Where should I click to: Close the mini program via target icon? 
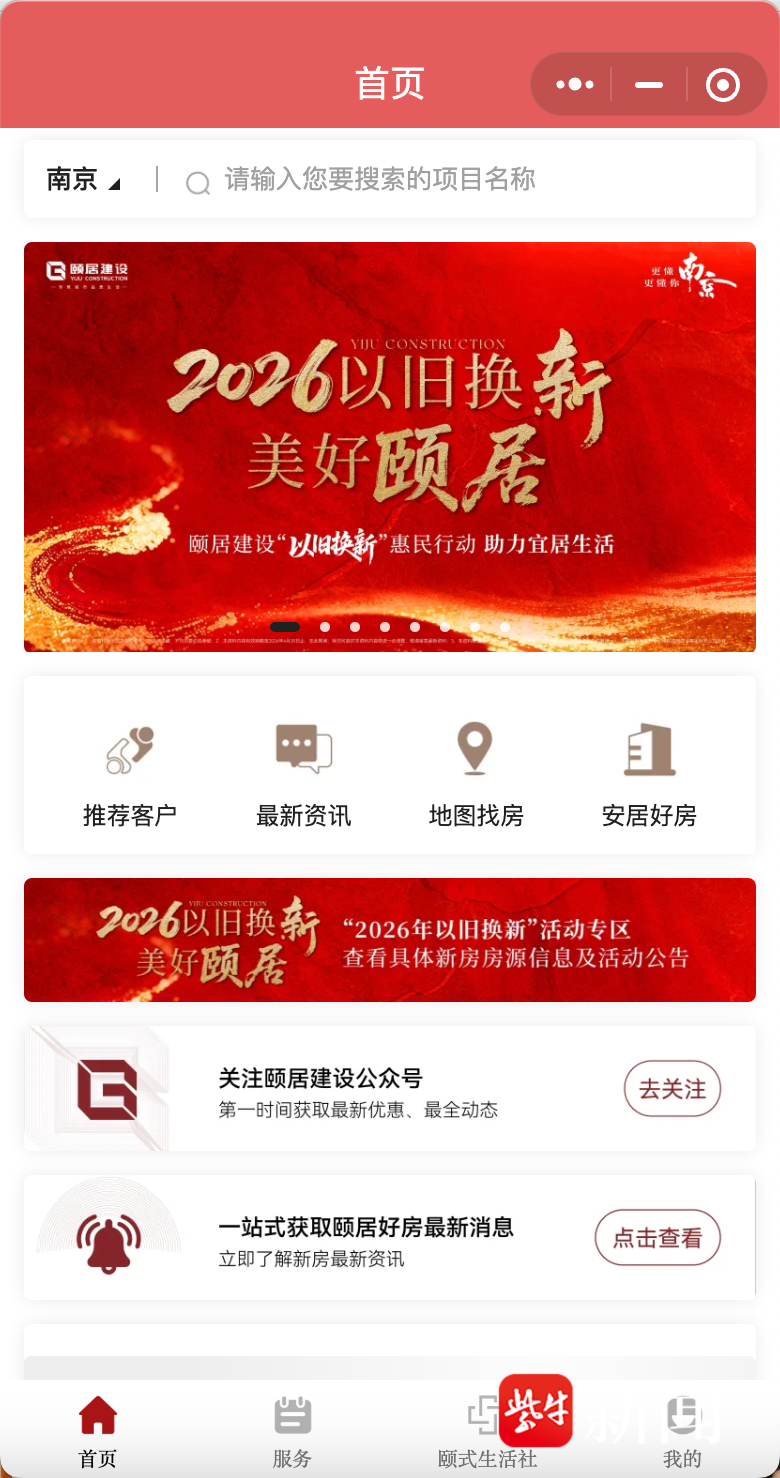click(722, 85)
